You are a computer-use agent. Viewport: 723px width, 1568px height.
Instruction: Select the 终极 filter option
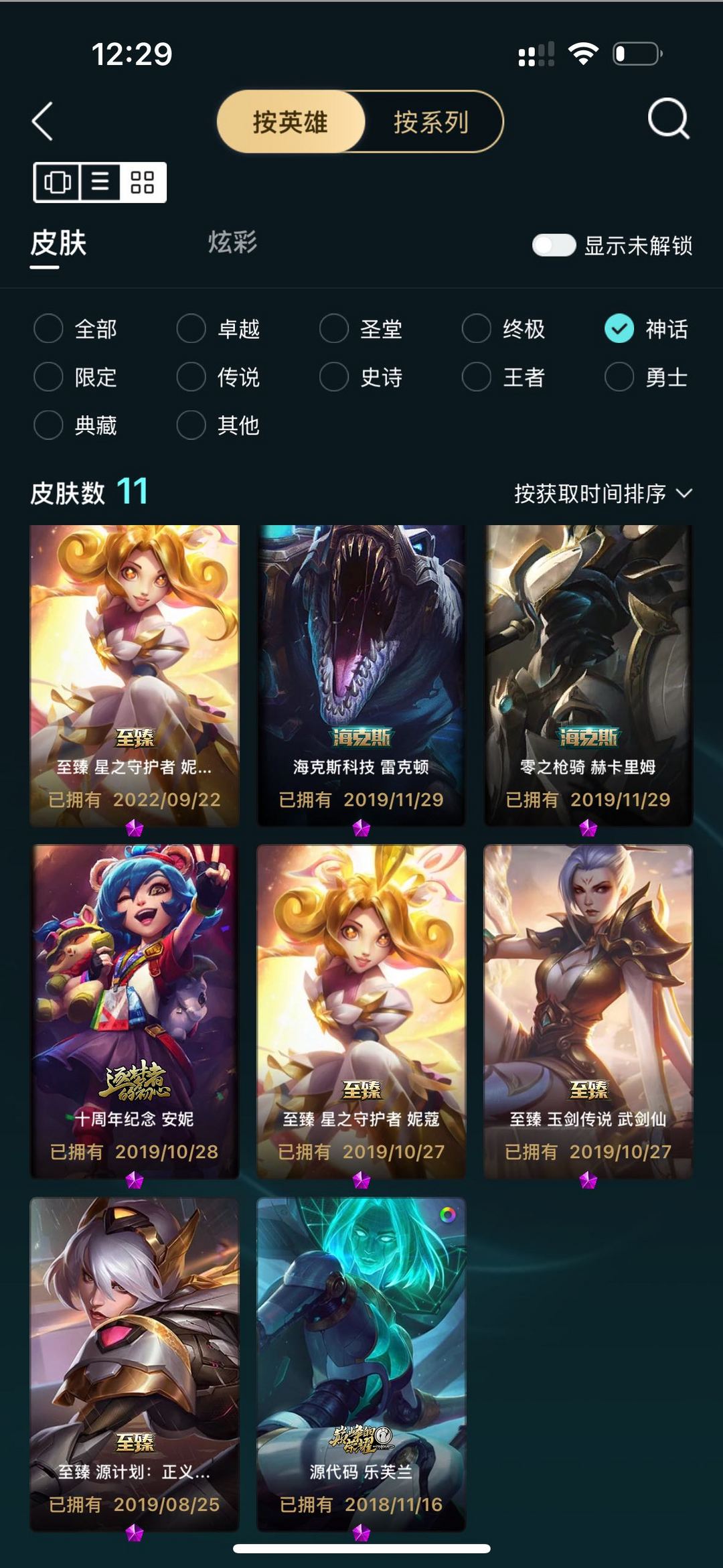point(503,329)
